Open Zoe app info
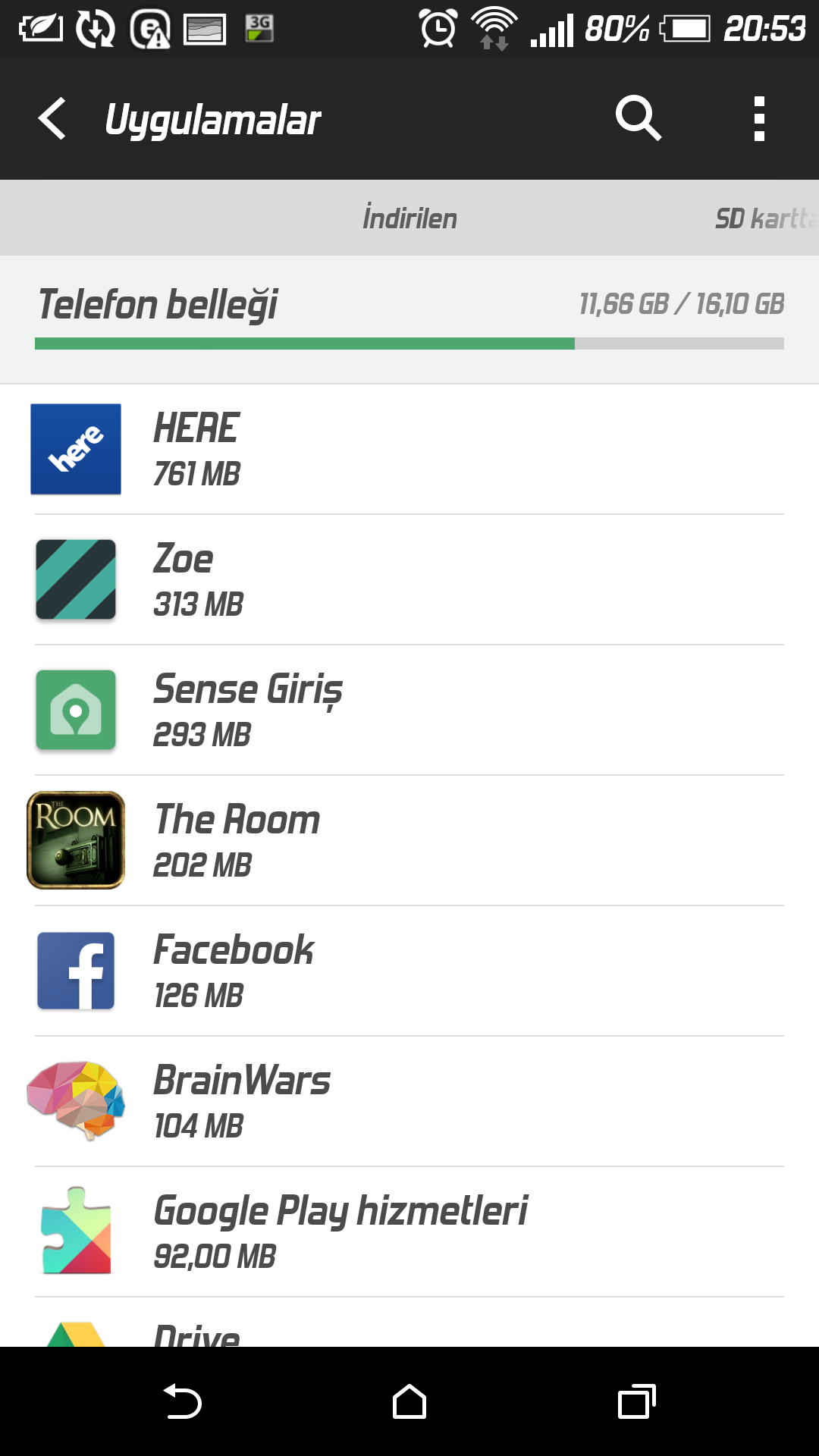The width and height of the screenshot is (819, 1456). click(409, 580)
